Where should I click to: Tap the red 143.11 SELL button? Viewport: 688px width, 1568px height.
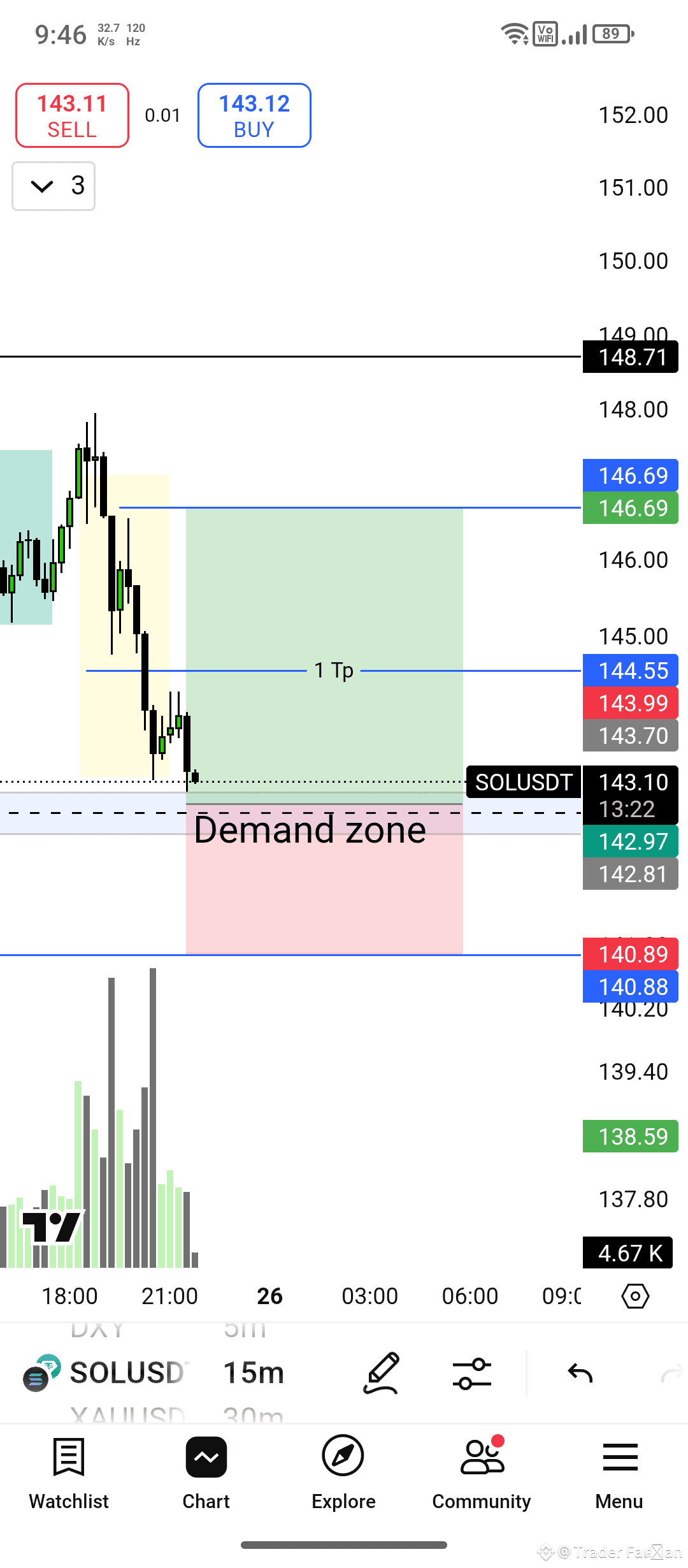point(72,115)
